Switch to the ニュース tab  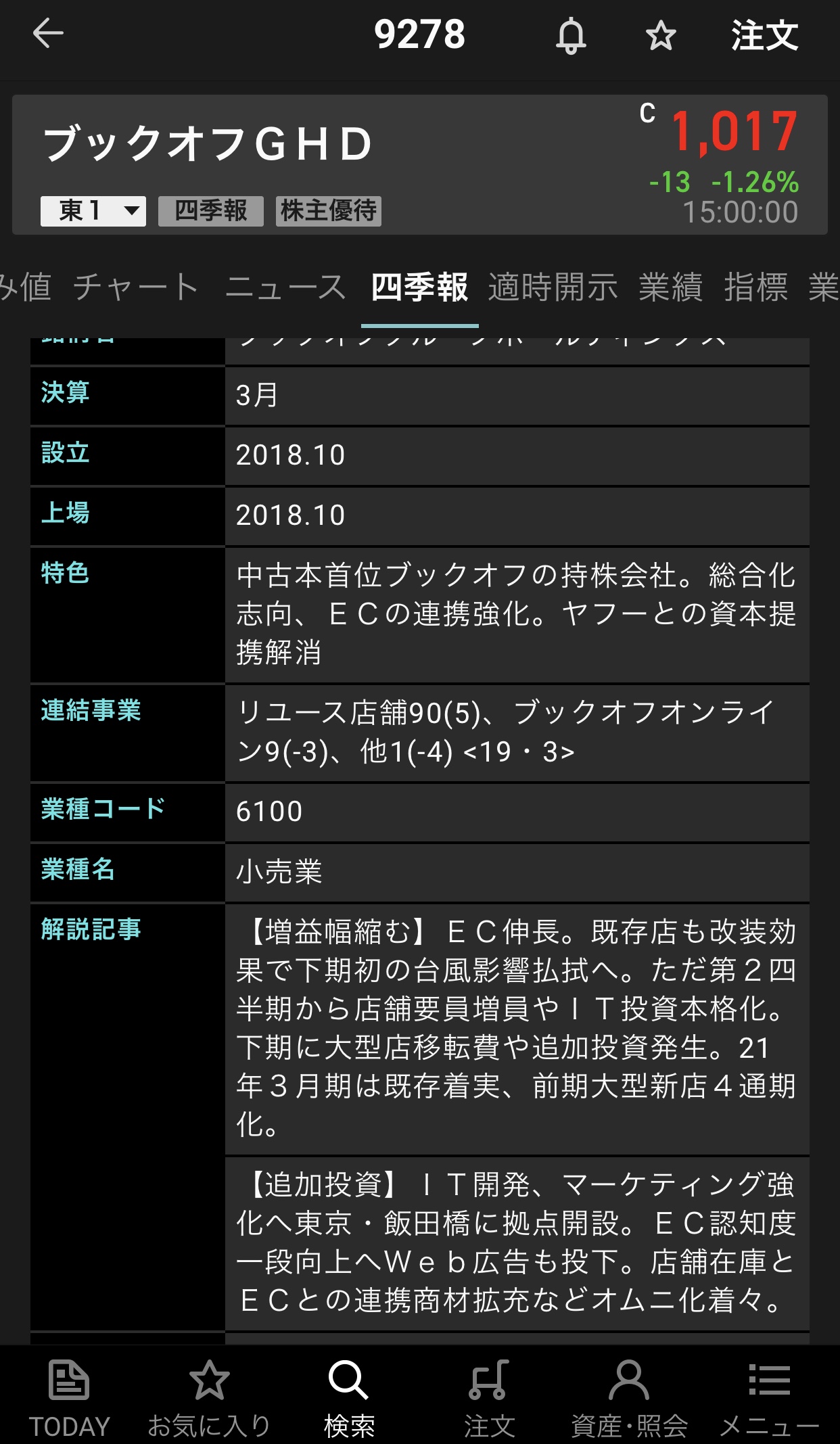click(x=286, y=287)
